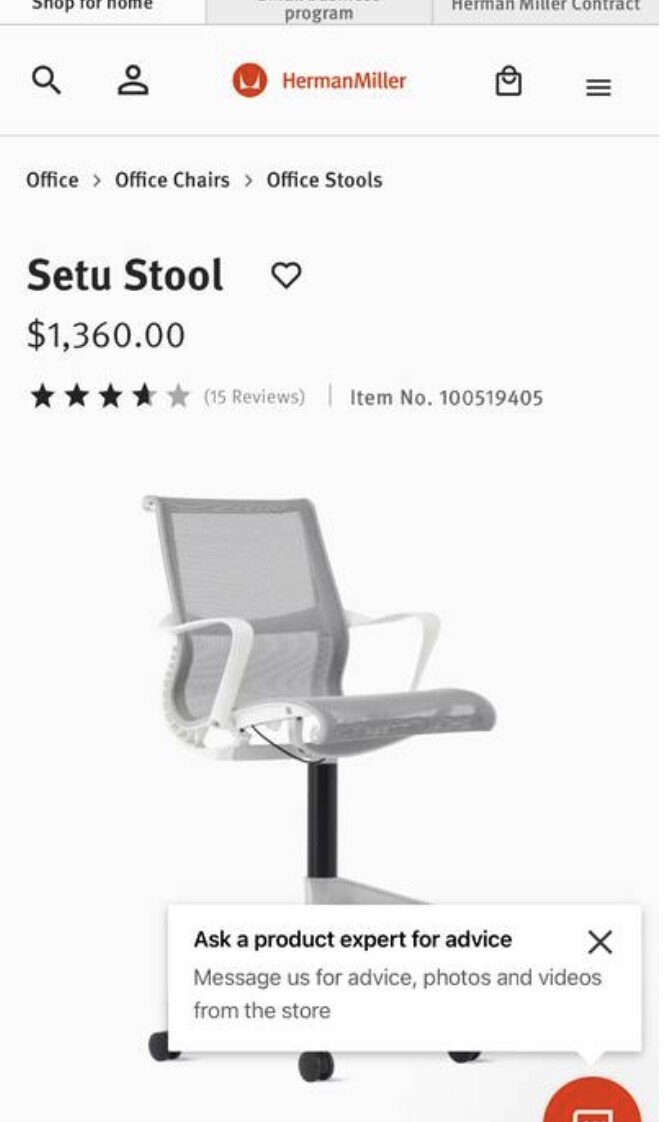This screenshot has height=1122, width=670.
Task: Switch to Herman Miller Contract tab
Action: point(545,8)
